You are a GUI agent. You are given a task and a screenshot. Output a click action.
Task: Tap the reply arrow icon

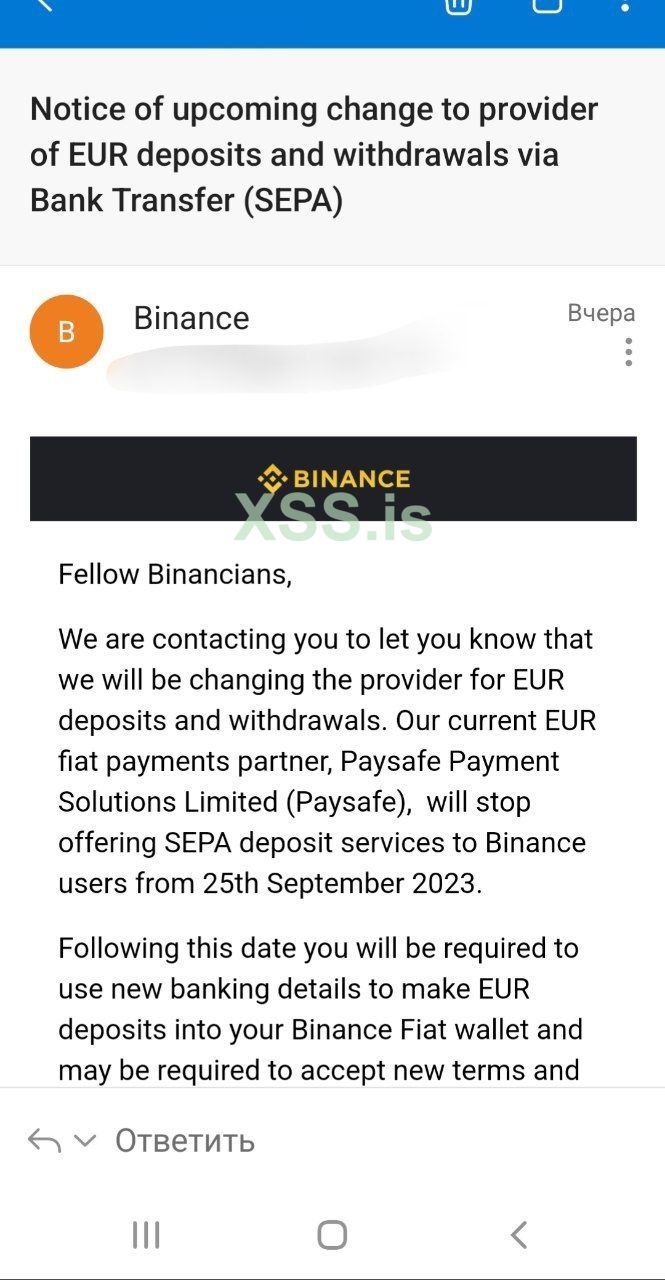pos(43,1140)
